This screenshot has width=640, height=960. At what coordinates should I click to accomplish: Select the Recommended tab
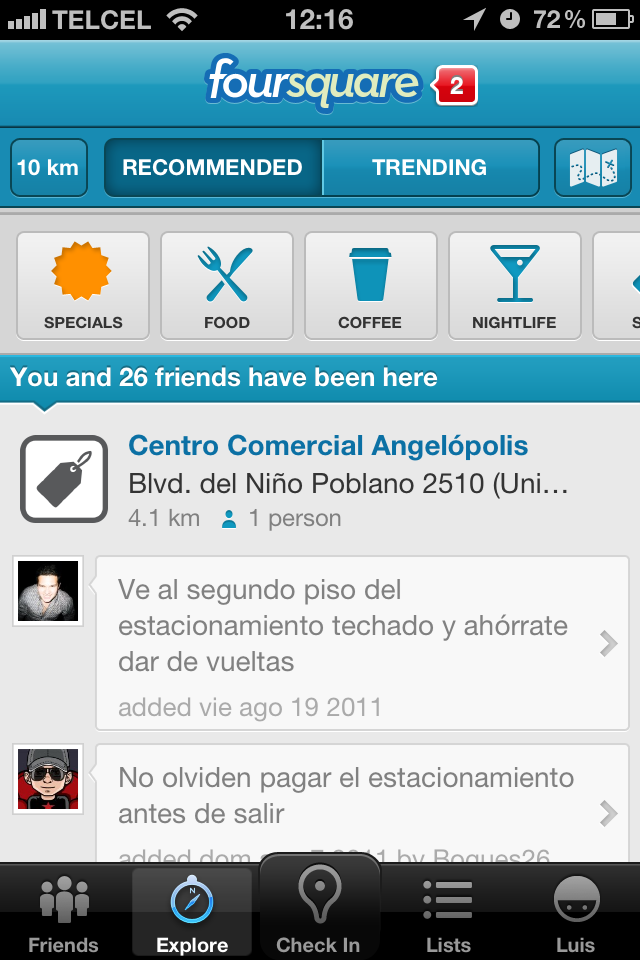(213, 167)
